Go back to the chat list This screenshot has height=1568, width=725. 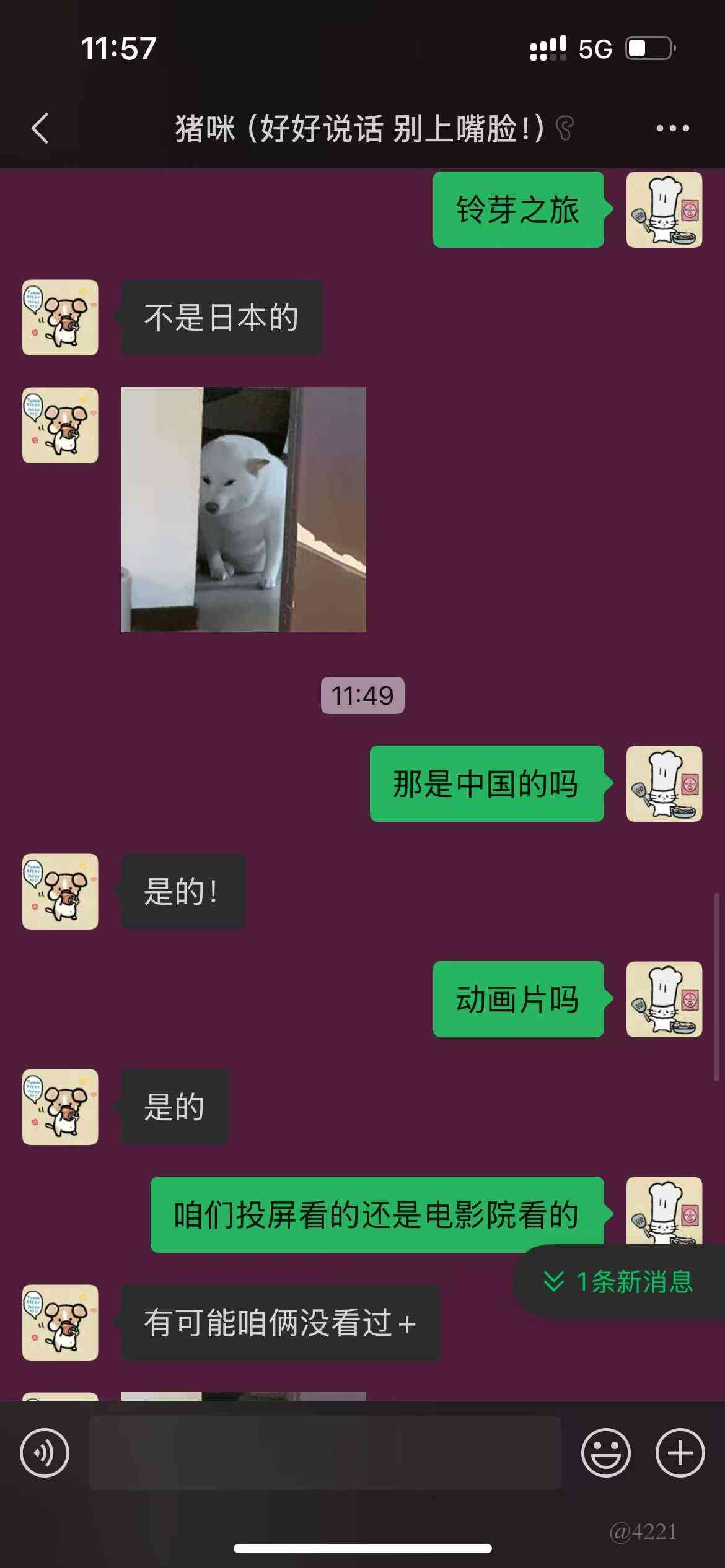pos(40,129)
